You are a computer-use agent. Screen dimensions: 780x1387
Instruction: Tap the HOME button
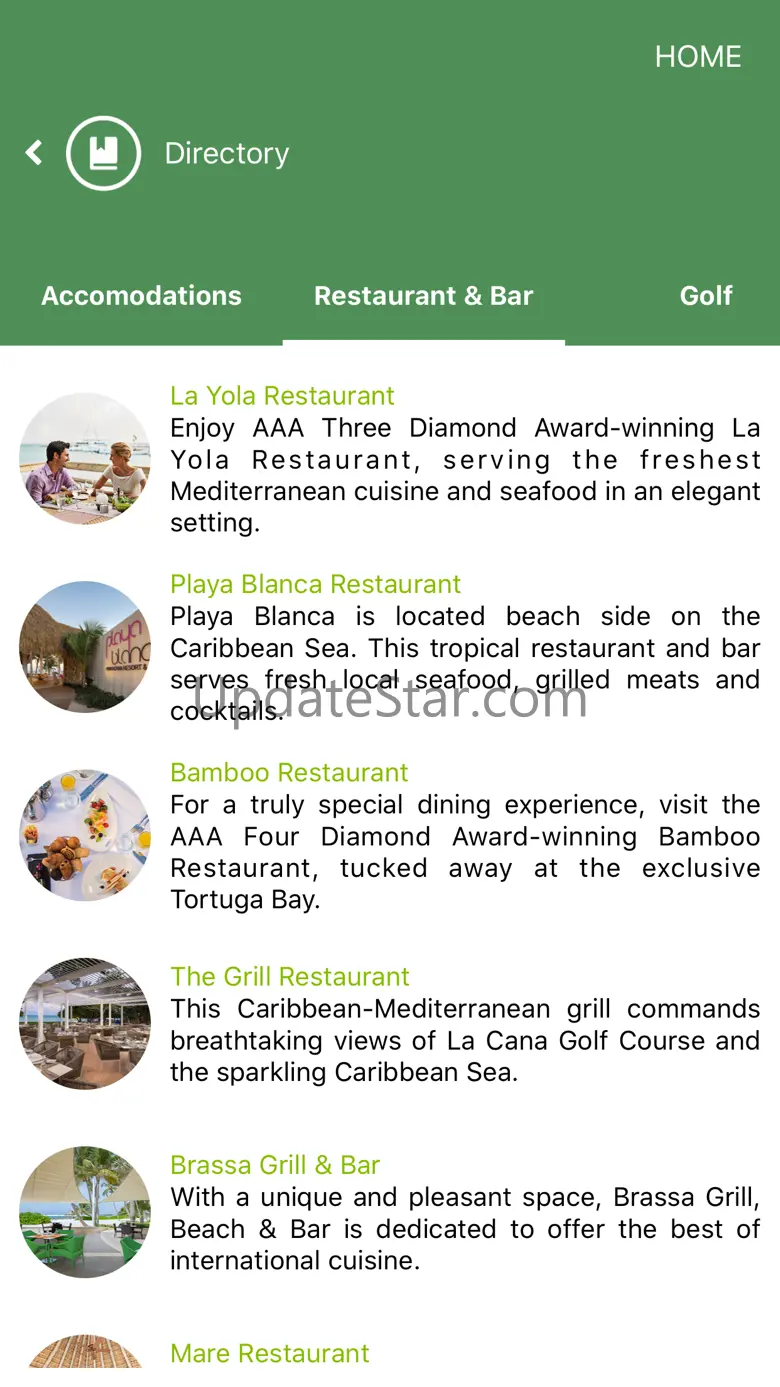pos(698,57)
